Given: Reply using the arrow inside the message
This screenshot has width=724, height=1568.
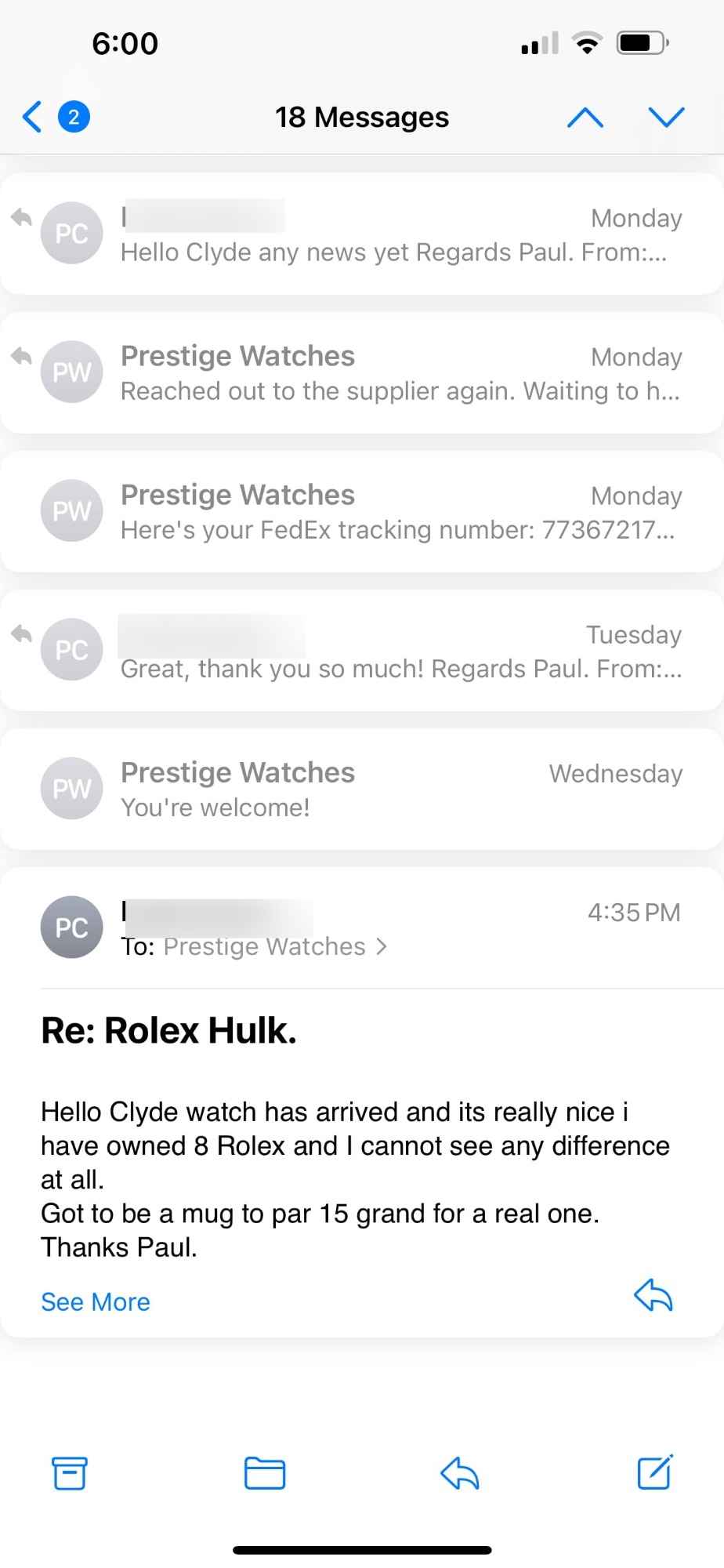Looking at the screenshot, I should [x=653, y=1295].
